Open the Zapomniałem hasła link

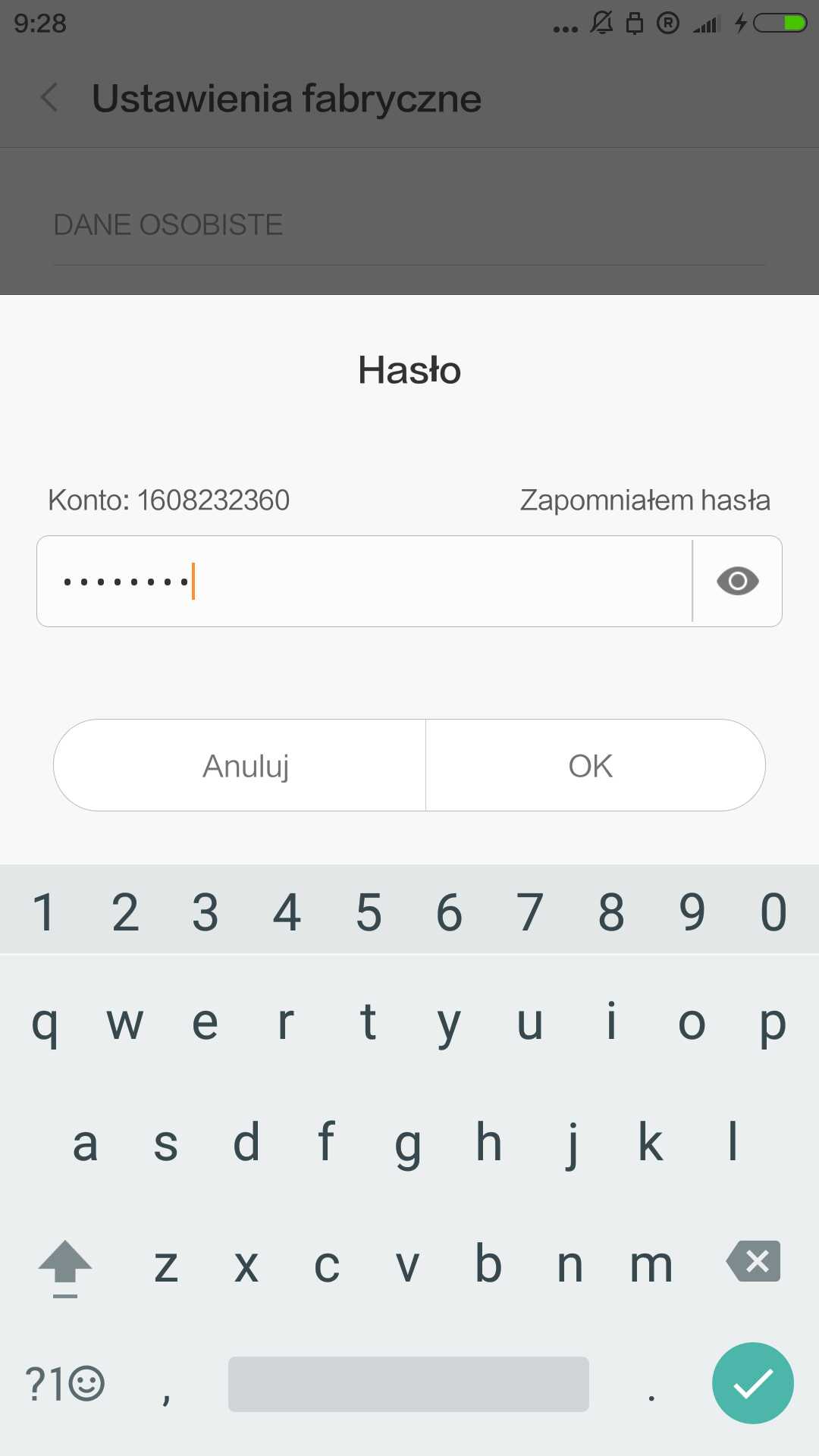(x=645, y=500)
